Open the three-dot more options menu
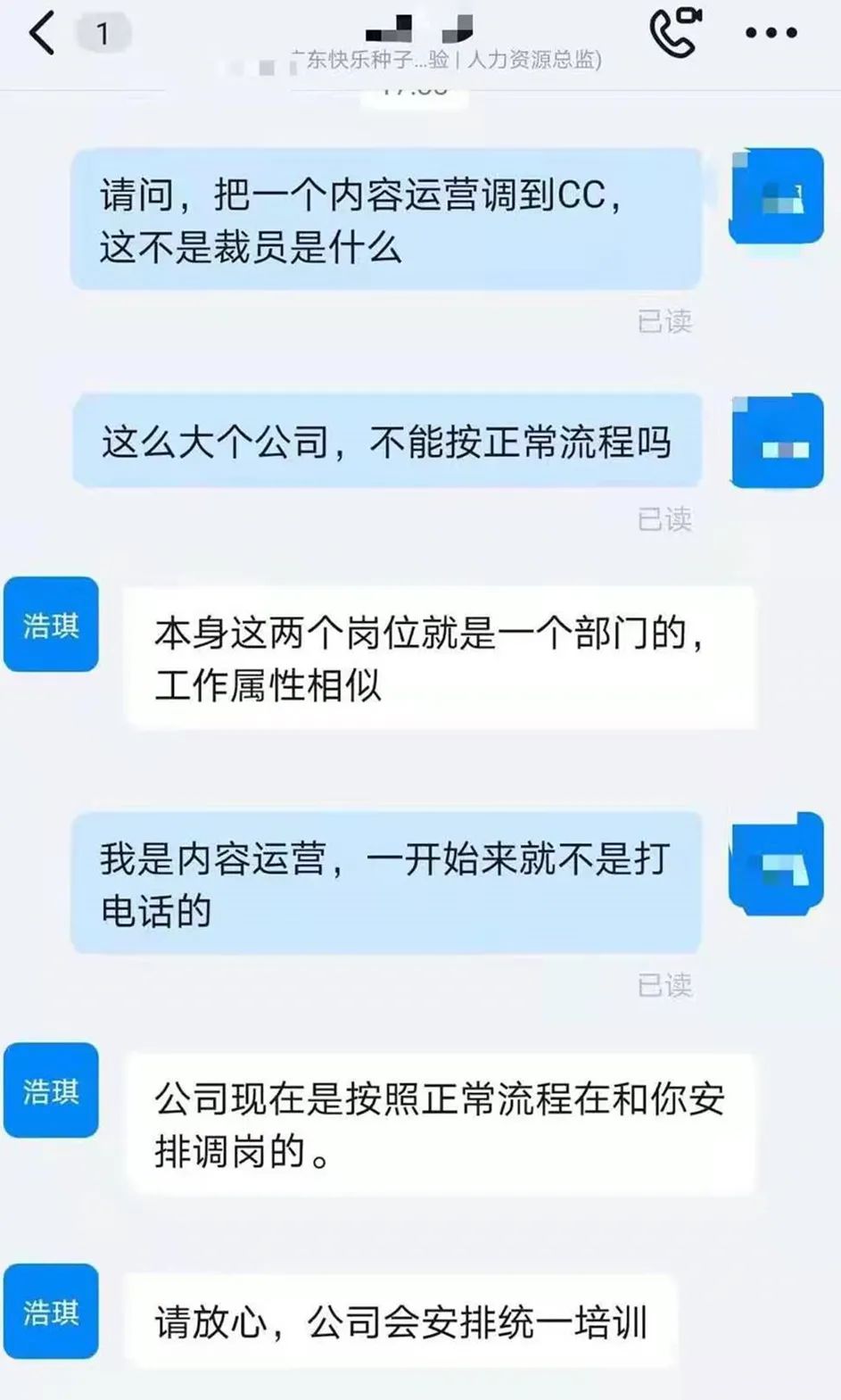Screen dimensions: 841x1400 (x=771, y=34)
